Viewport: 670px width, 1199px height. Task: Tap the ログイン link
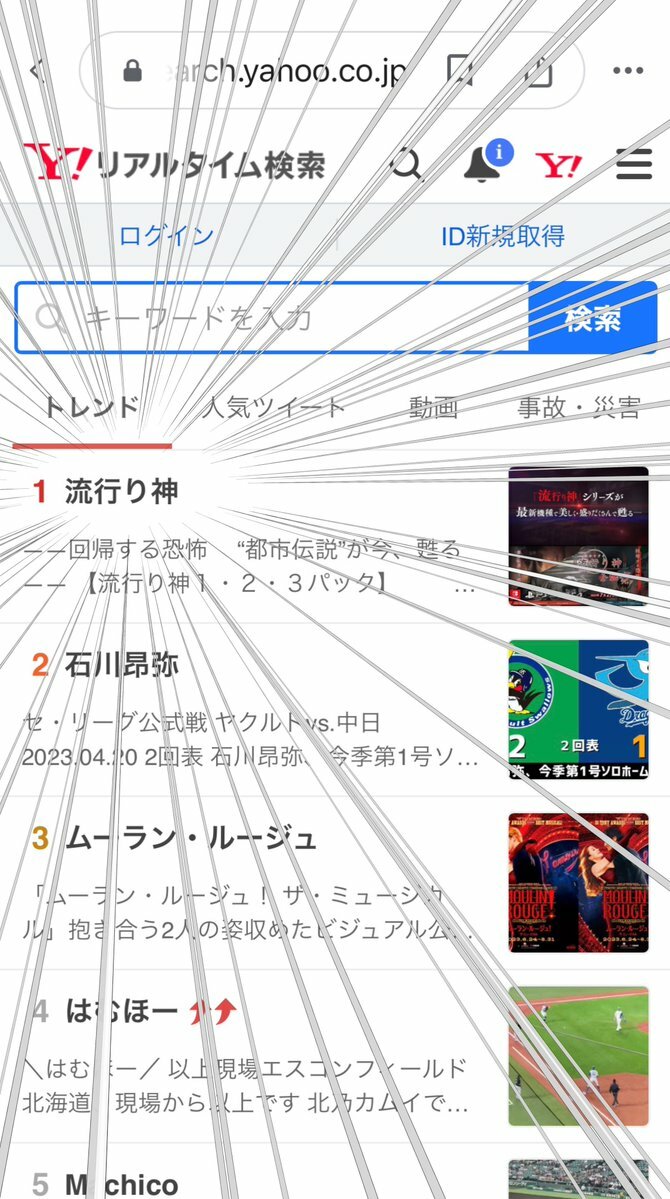pyautogui.click(x=167, y=236)
